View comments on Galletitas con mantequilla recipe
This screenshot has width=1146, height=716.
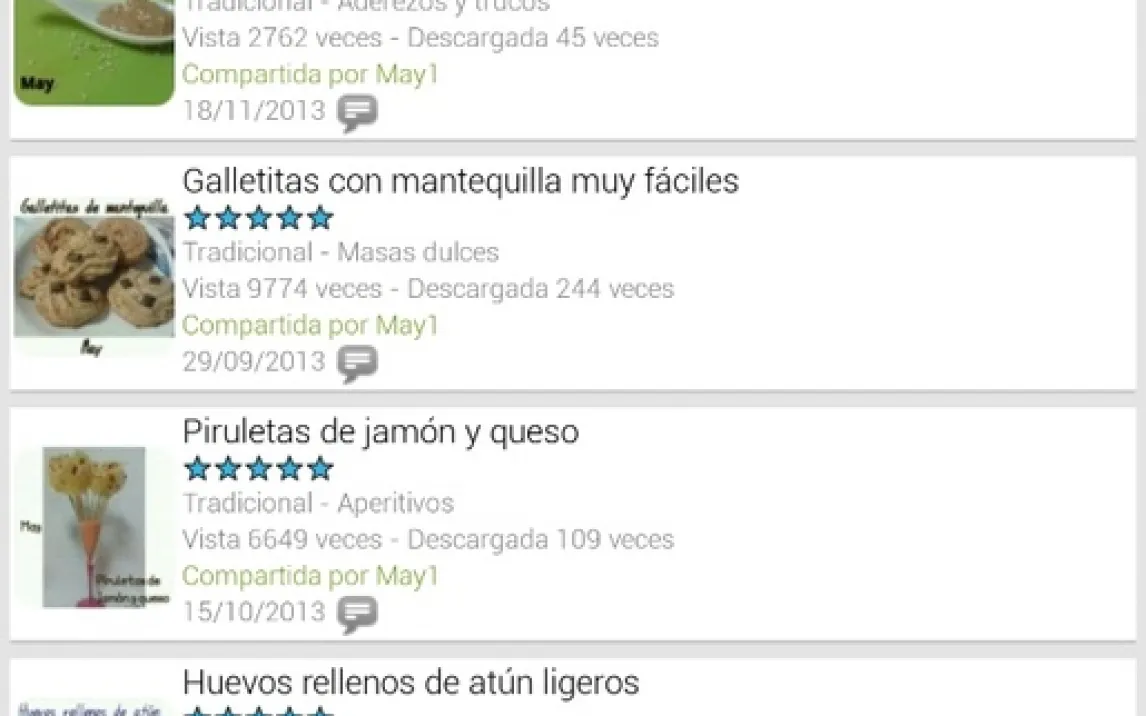[x=357, y=363]
